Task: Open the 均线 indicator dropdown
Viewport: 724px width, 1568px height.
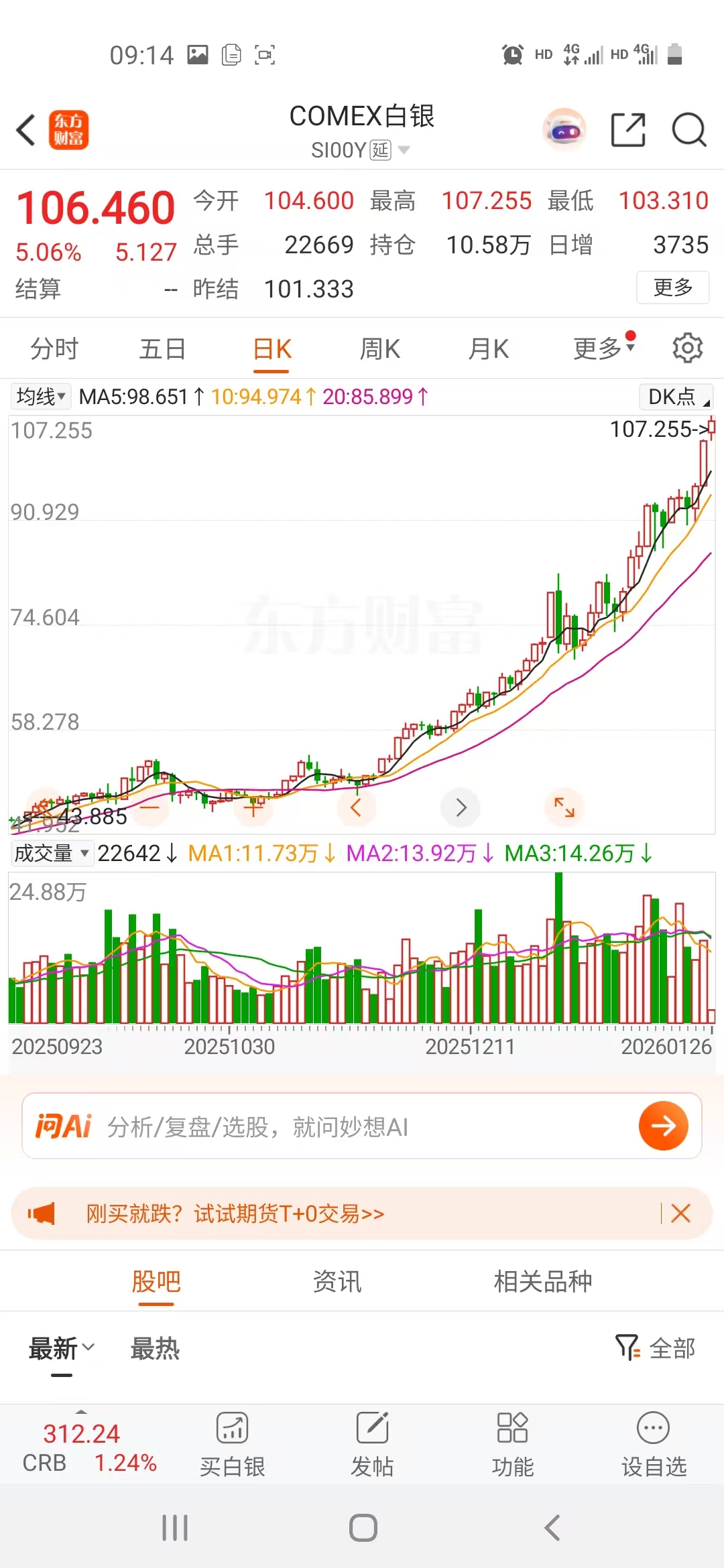Action: [x=41, y=397]
